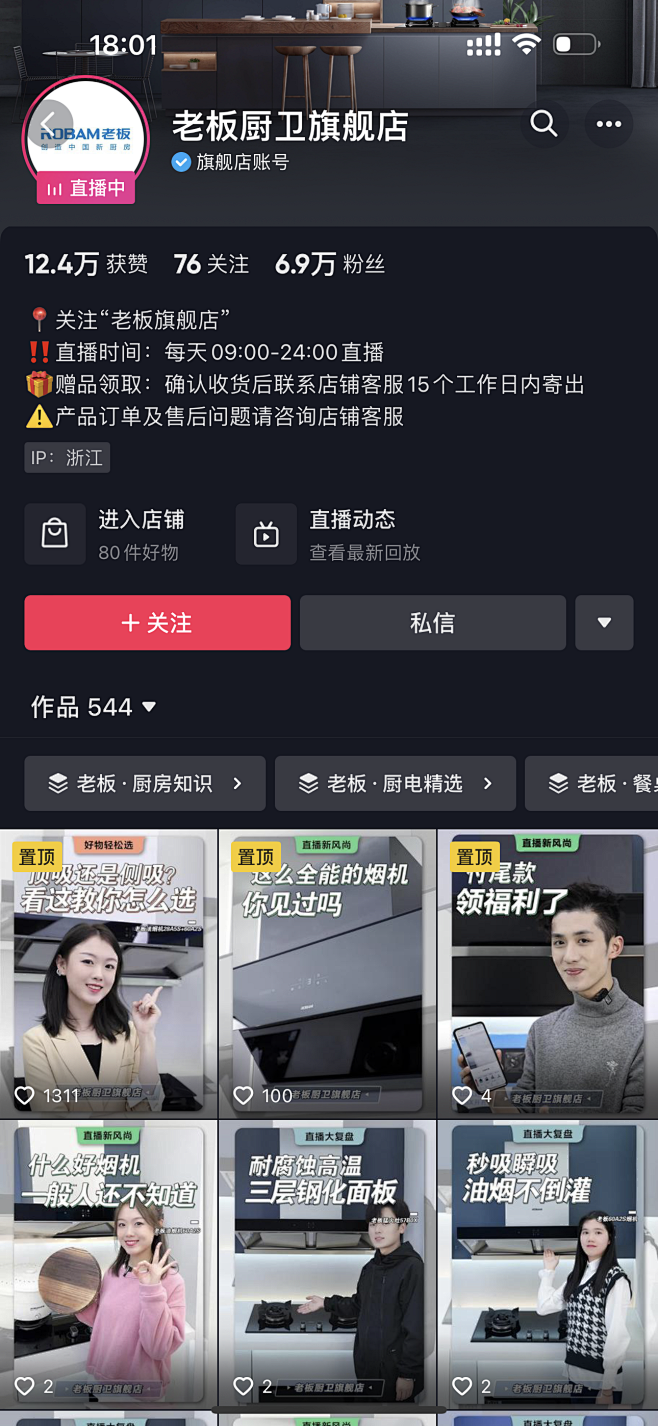Send a private message via 私信
Screen dimensions: 658x1426
click(x=432, y=623)
